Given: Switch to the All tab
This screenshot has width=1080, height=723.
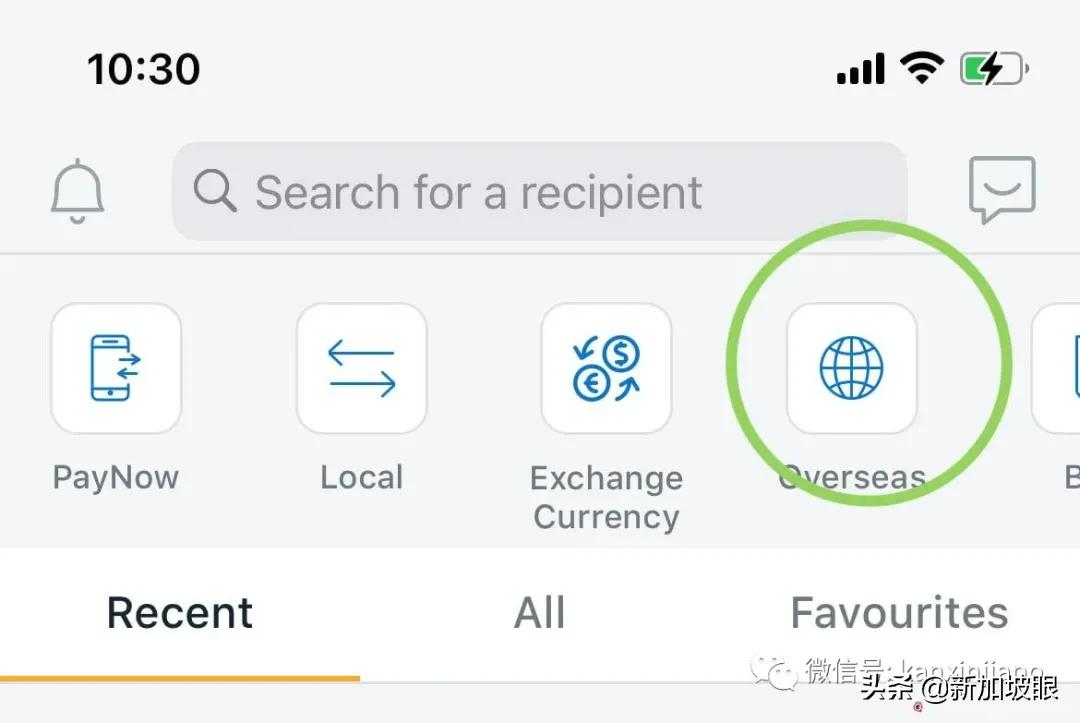Looking at the screenshot, I should click(x=539, y=613).
